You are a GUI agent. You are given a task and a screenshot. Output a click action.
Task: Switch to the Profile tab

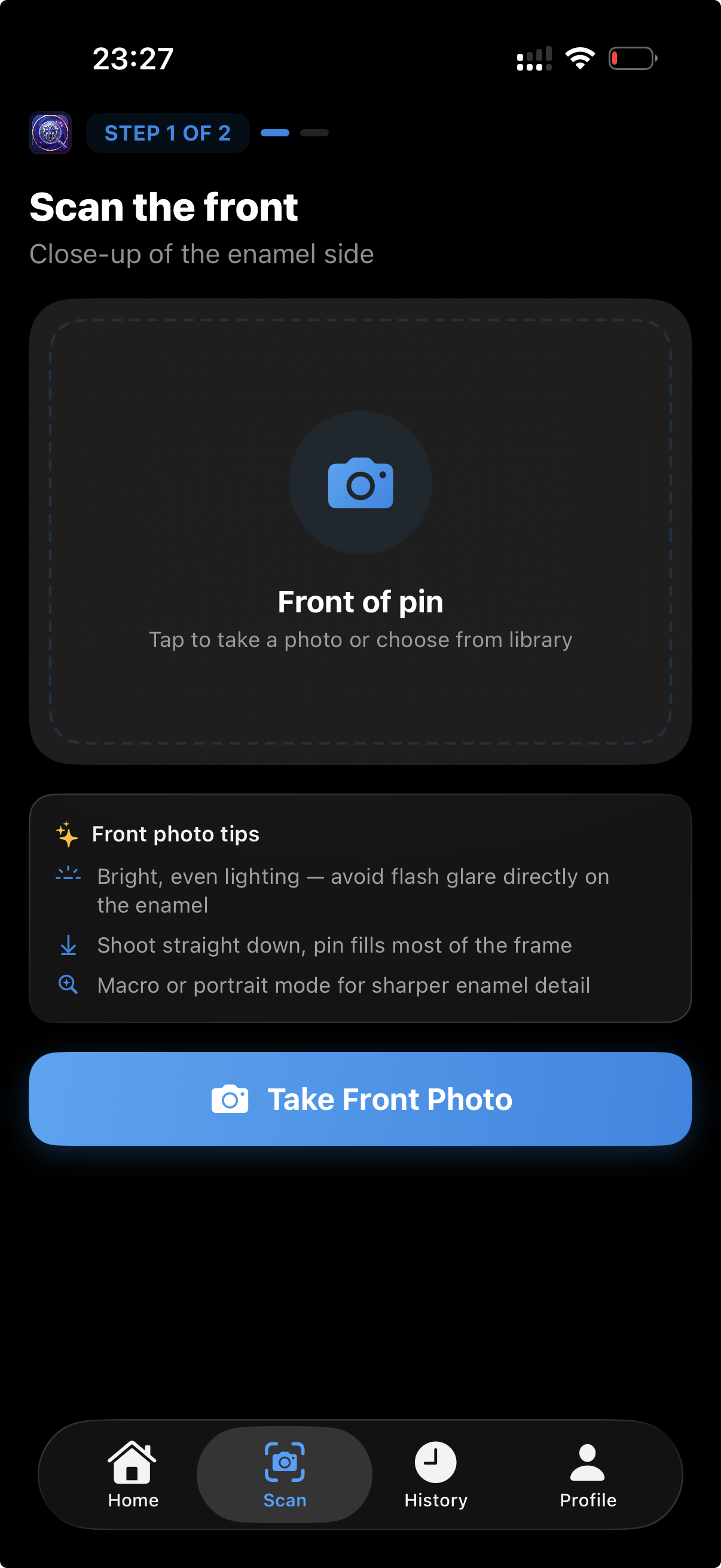pyautogui.click(x=587, y=1474)
